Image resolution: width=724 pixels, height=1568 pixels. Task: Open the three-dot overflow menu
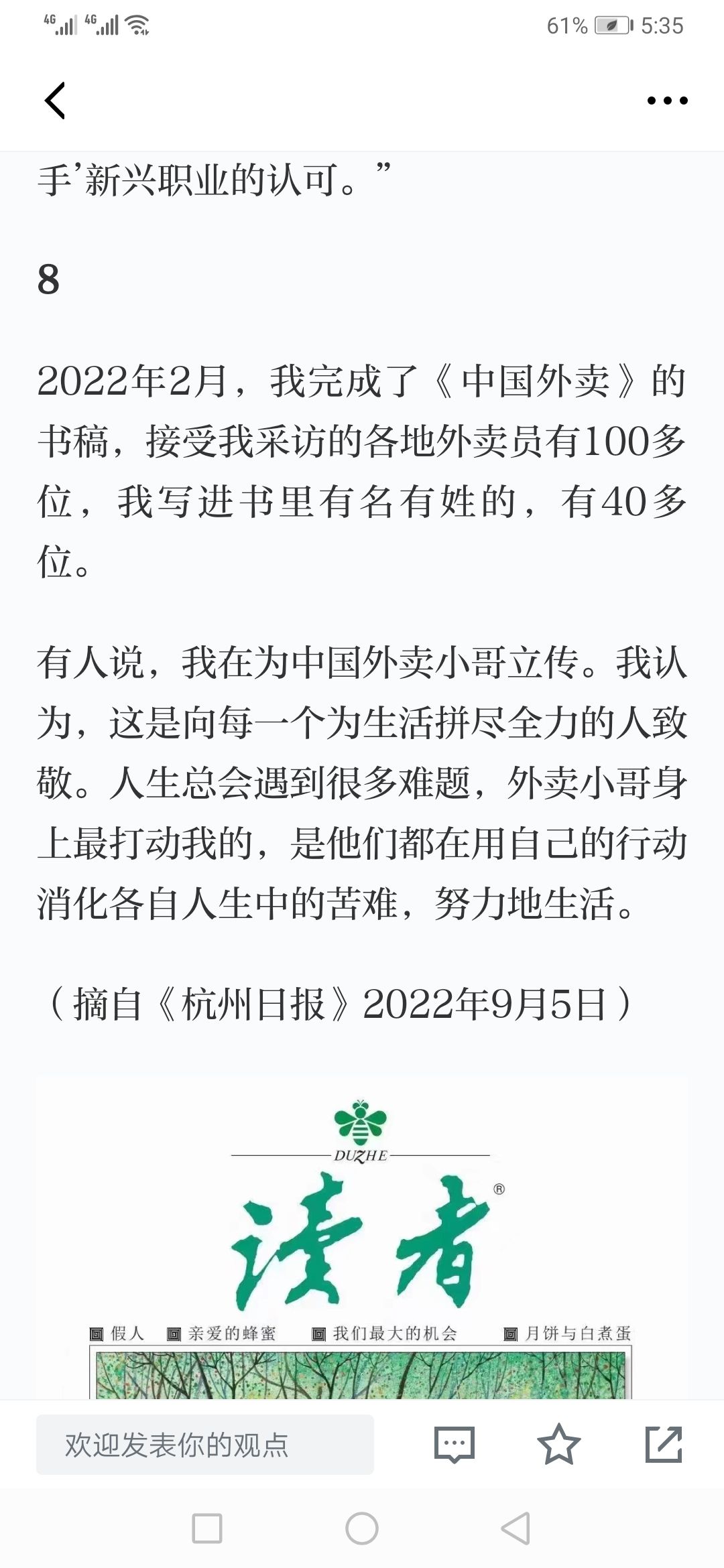point(667,101)
